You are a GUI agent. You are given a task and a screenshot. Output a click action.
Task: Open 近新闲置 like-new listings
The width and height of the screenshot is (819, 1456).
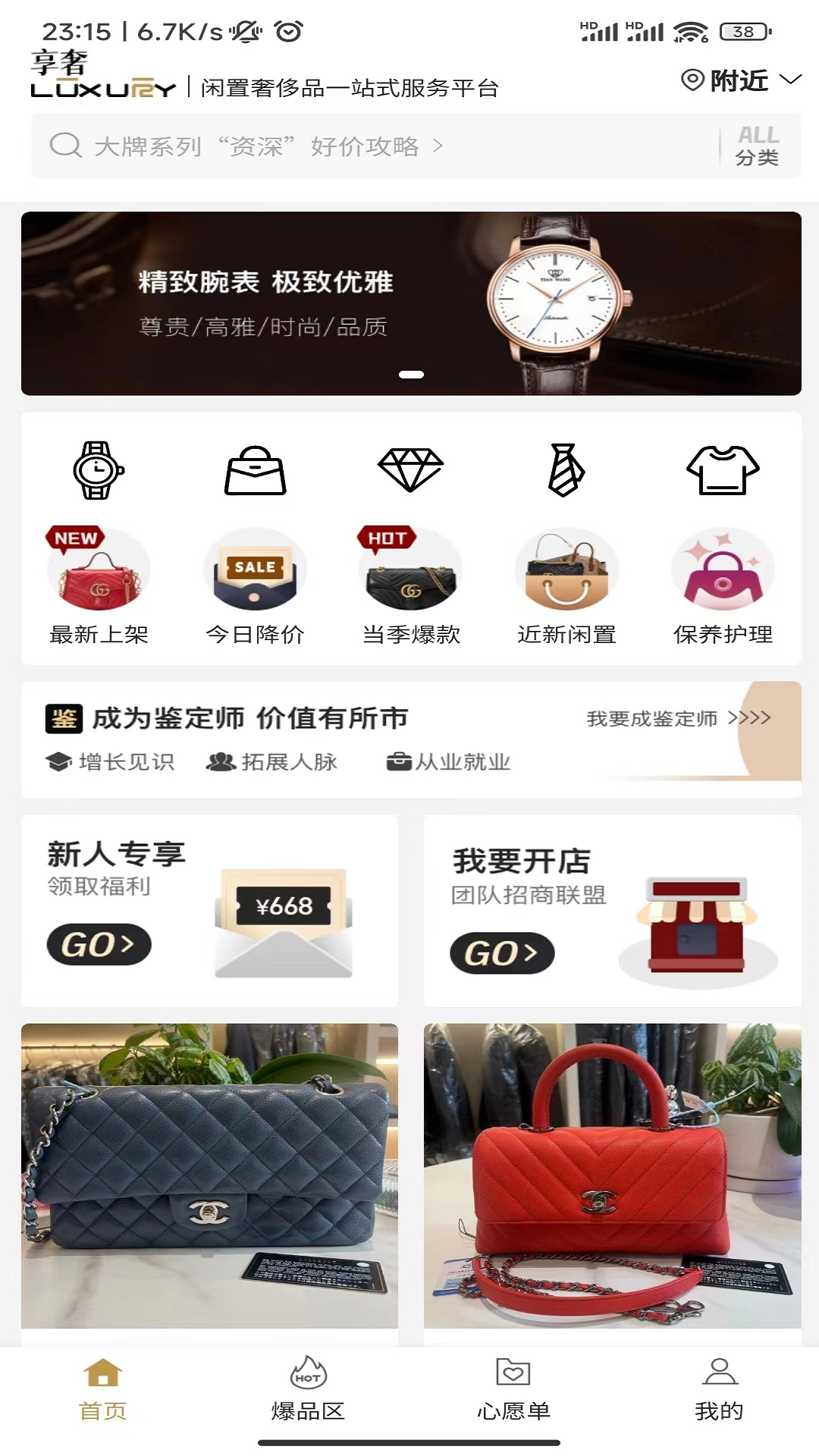[566, 585]
